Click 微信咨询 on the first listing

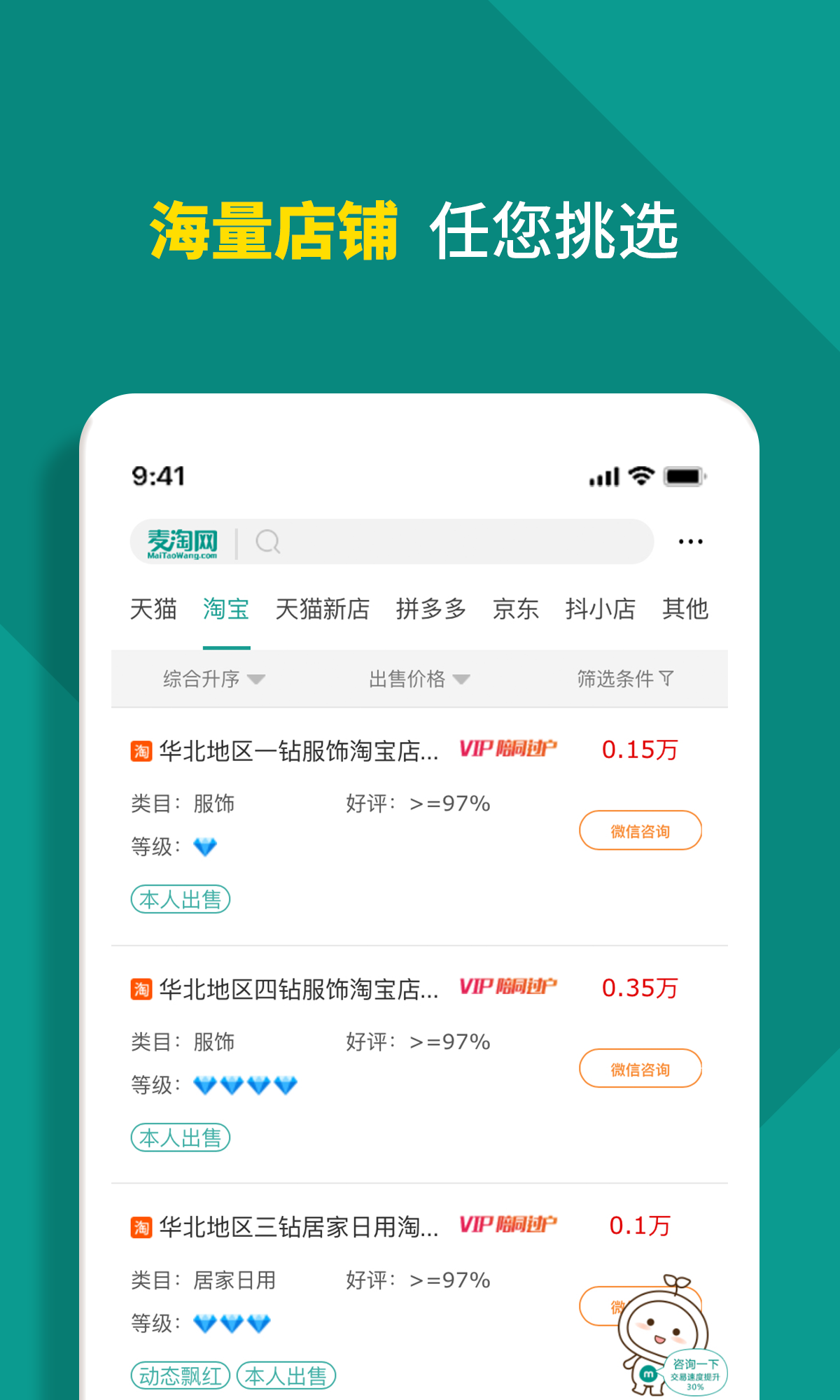coord(640,830)
